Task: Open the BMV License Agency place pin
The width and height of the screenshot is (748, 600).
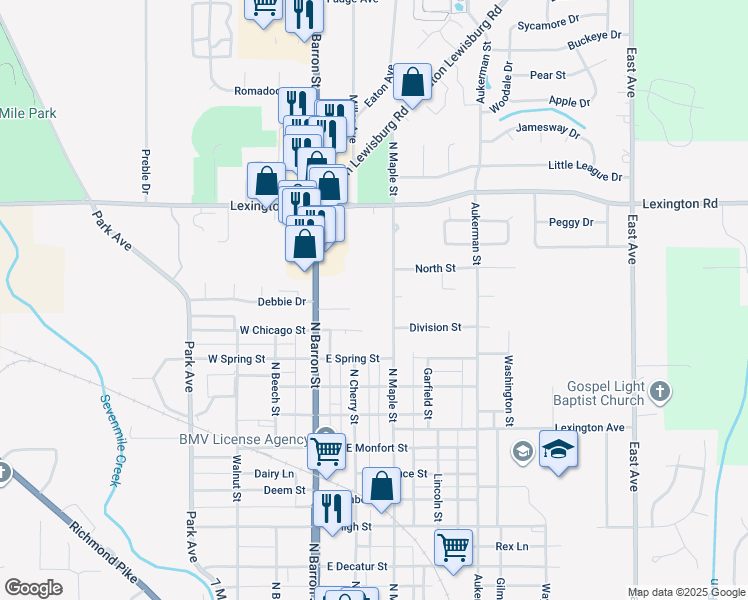Action: 326,433
